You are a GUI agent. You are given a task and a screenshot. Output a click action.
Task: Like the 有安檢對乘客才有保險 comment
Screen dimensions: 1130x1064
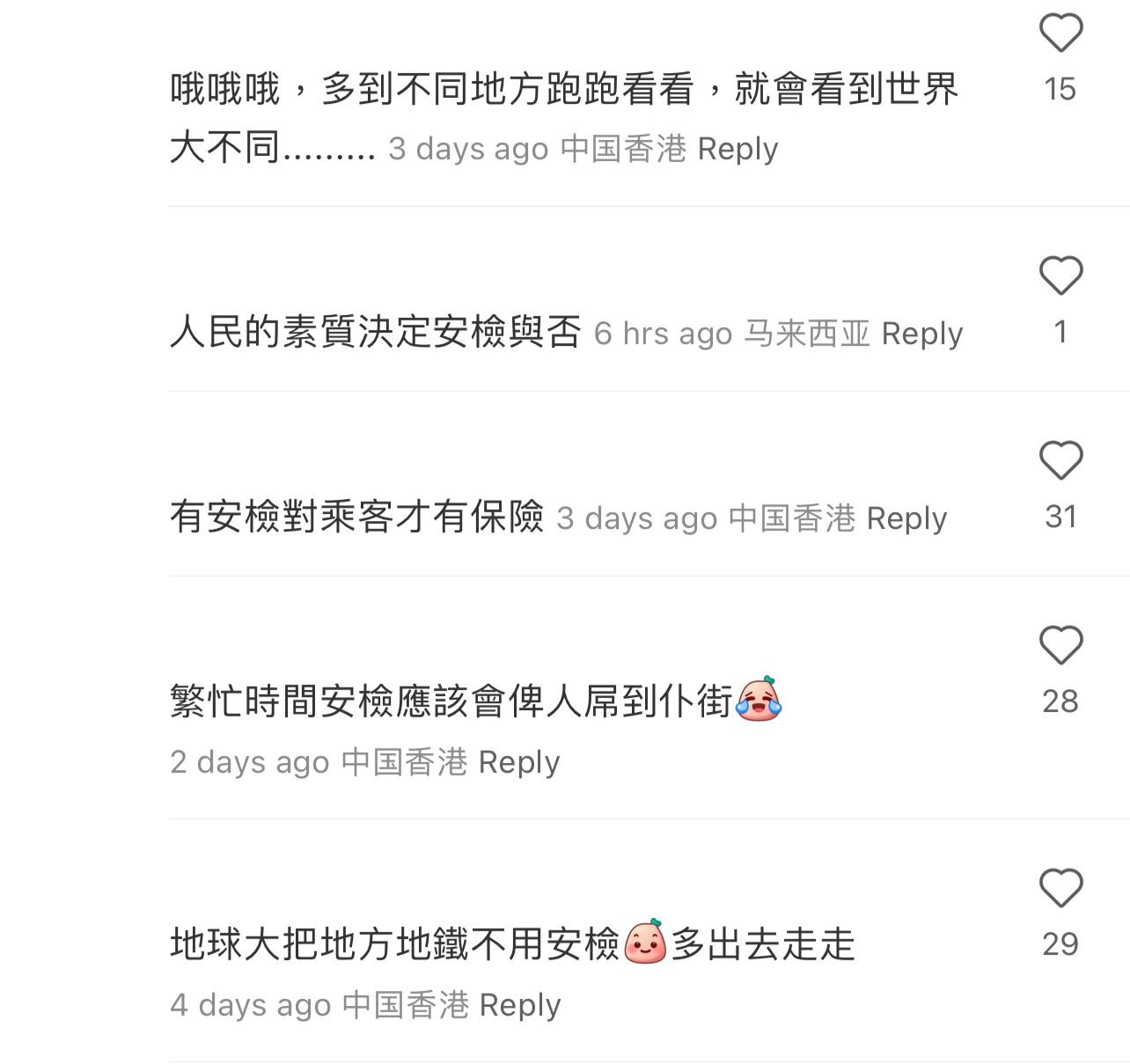(1060, 460)
